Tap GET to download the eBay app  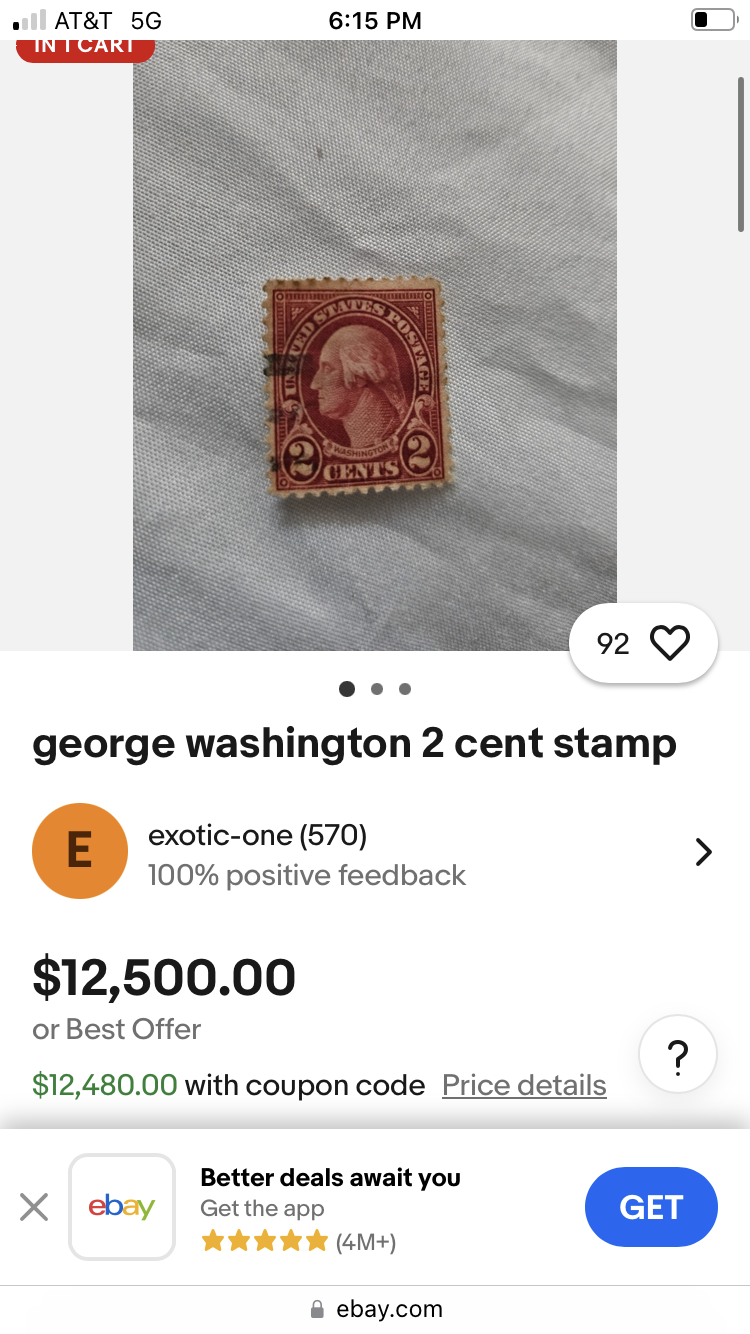tap(651, 1207)
